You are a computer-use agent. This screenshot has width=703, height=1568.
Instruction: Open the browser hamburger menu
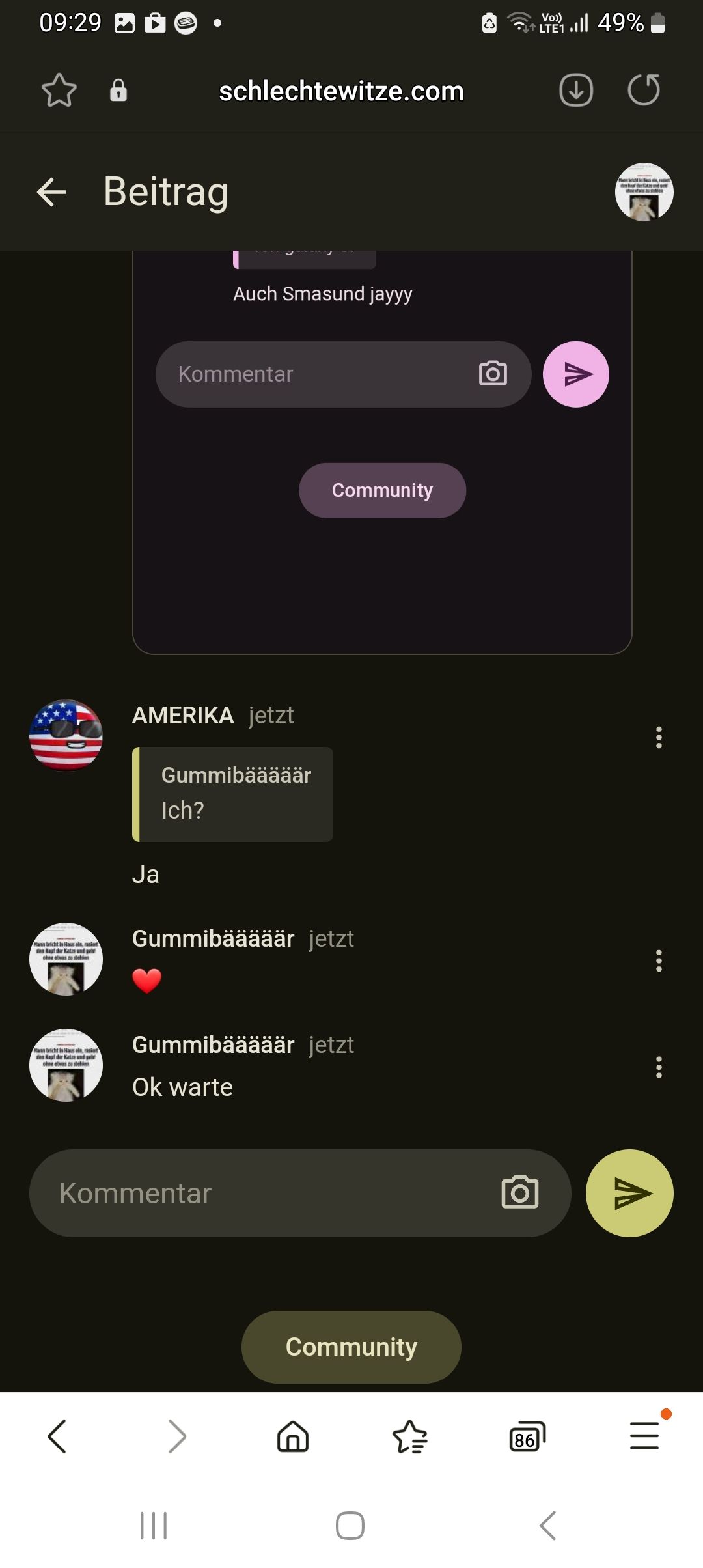click(644, 1436)
